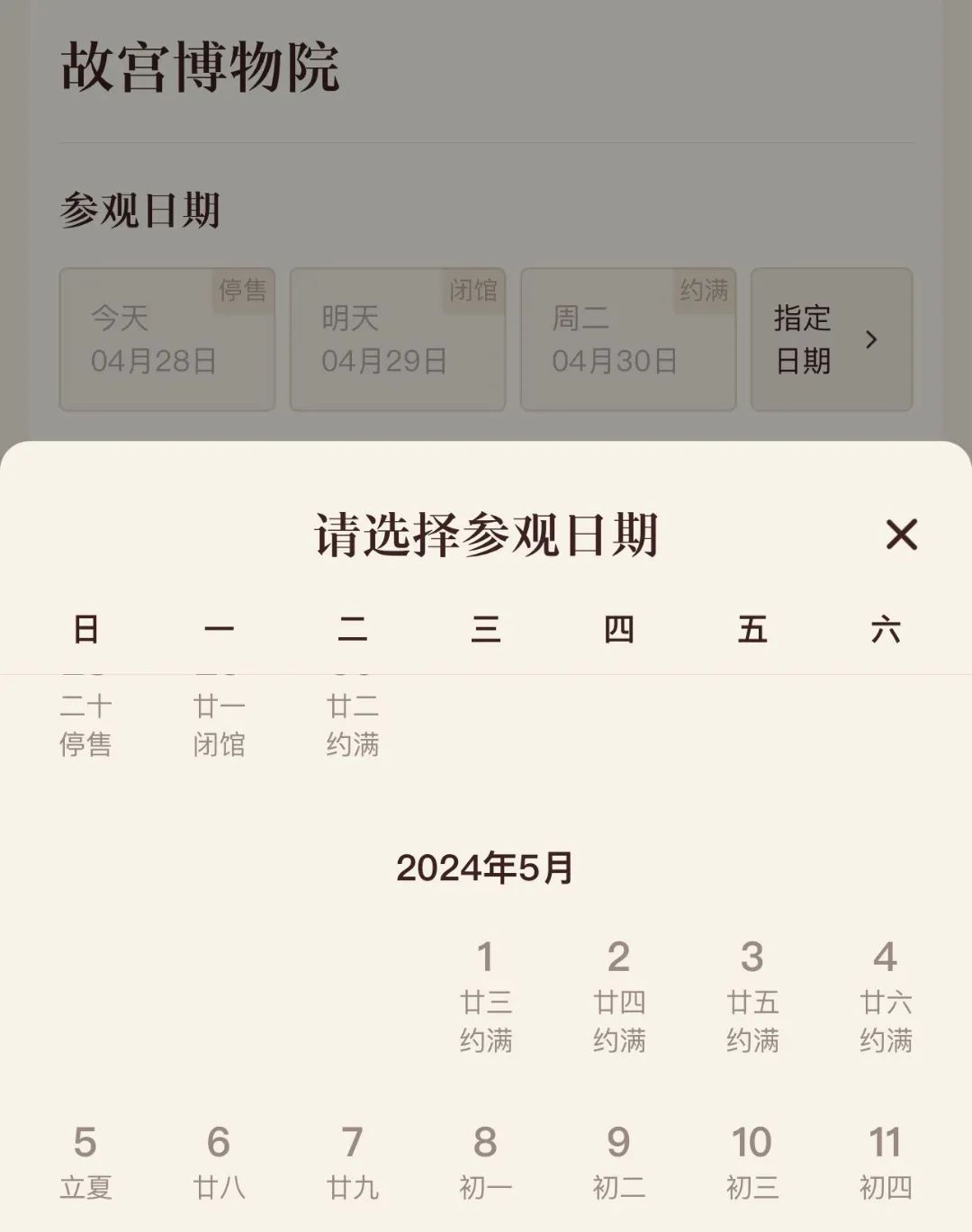Click the 日 weekday column header
This screenshot has width=972, height=1232.
click(85, 629)
